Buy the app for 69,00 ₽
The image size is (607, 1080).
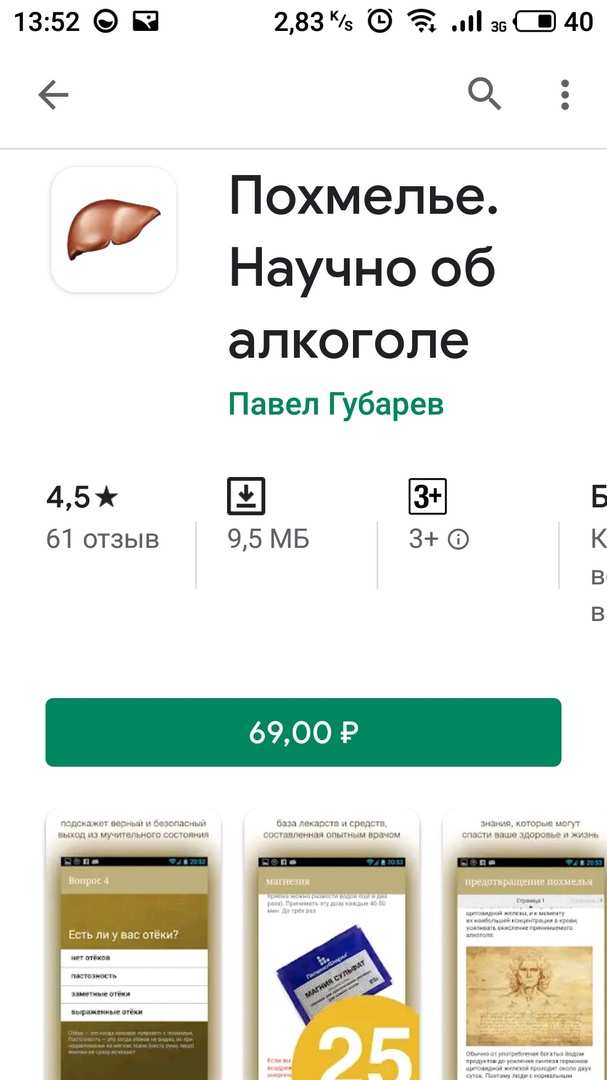pos(303,732)
